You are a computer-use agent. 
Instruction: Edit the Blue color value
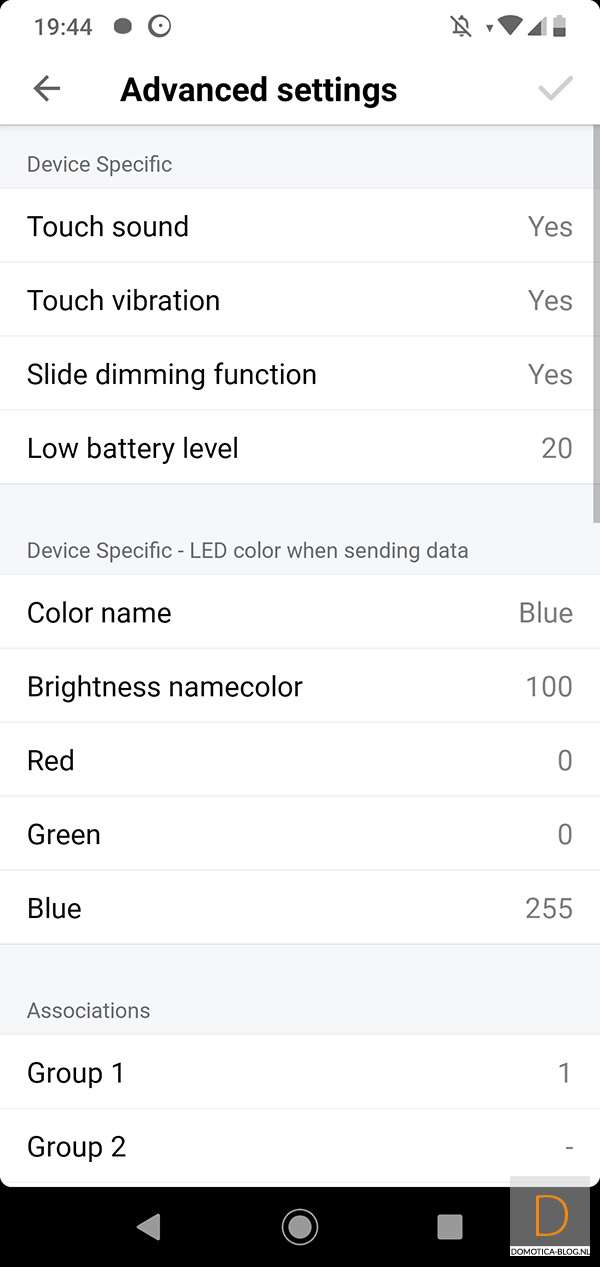[x=300, y=908]
